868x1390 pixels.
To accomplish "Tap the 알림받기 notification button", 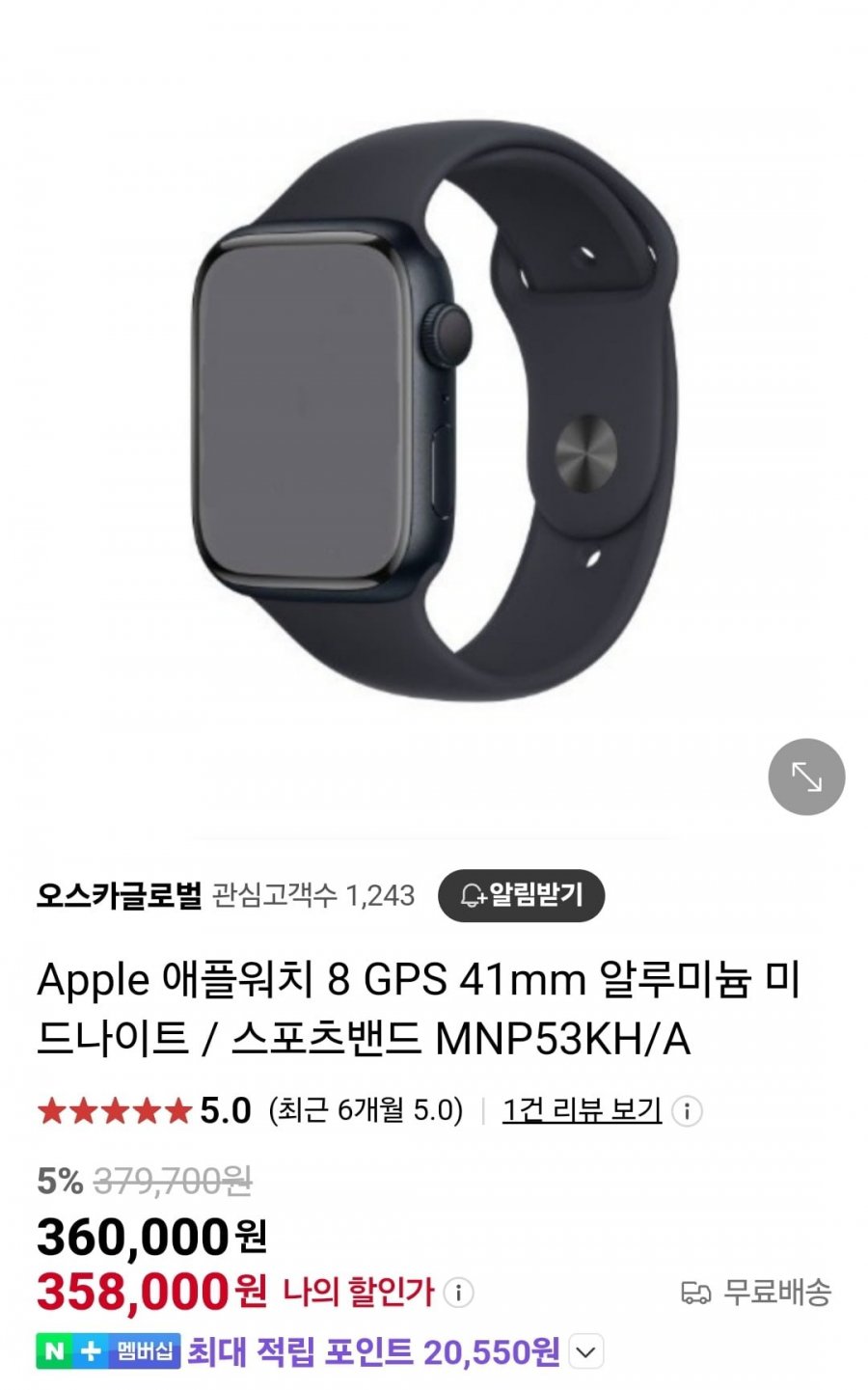I will (522, 896).
